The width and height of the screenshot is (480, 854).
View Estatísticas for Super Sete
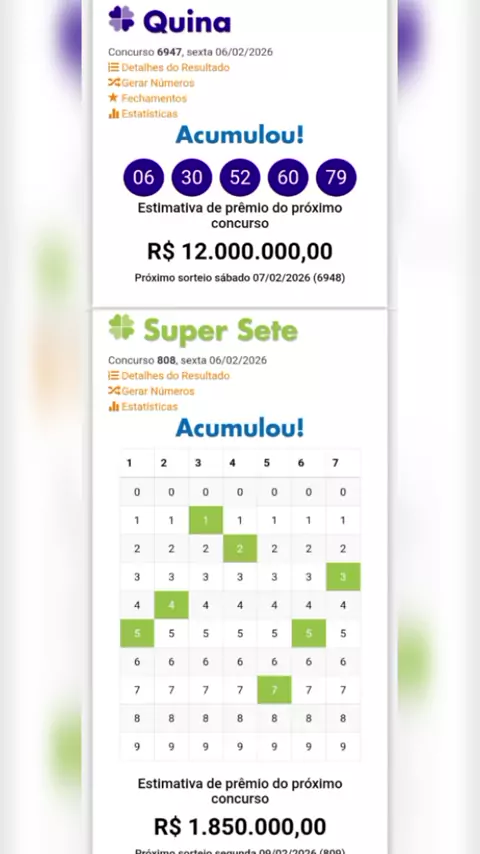[x=143, y=406]
